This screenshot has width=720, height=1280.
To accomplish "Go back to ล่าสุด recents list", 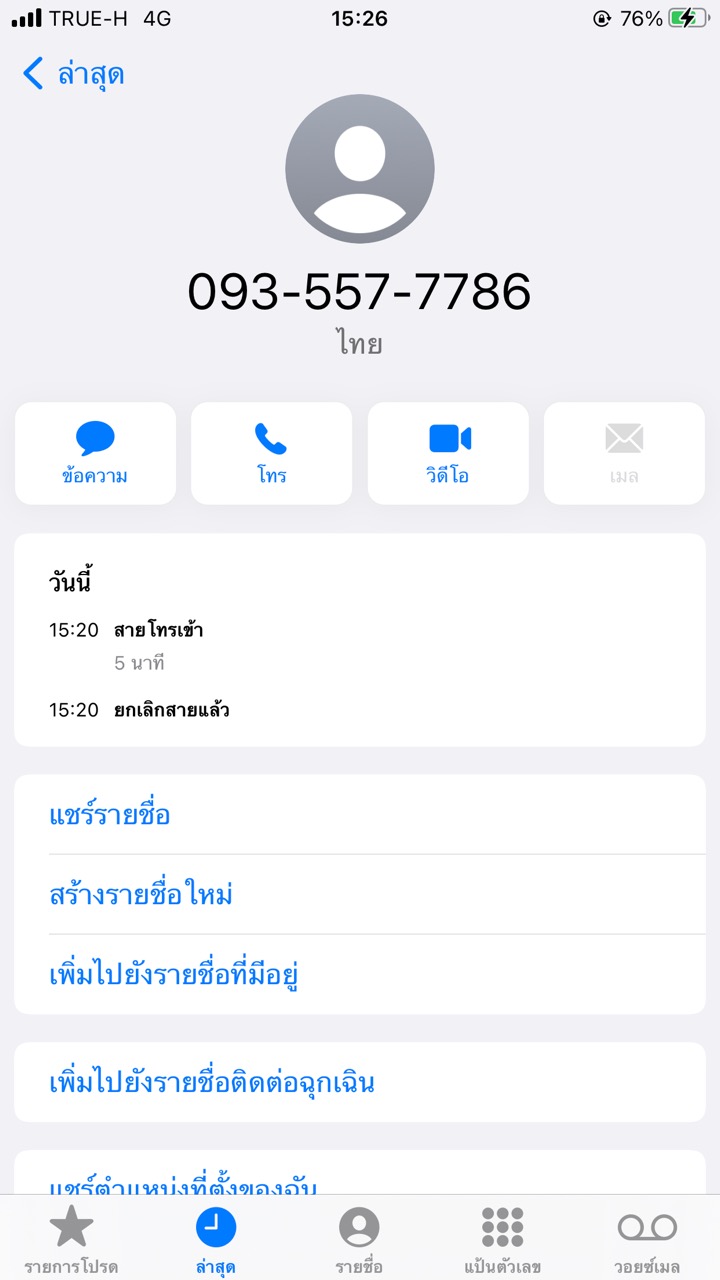I will pos(73,74).
